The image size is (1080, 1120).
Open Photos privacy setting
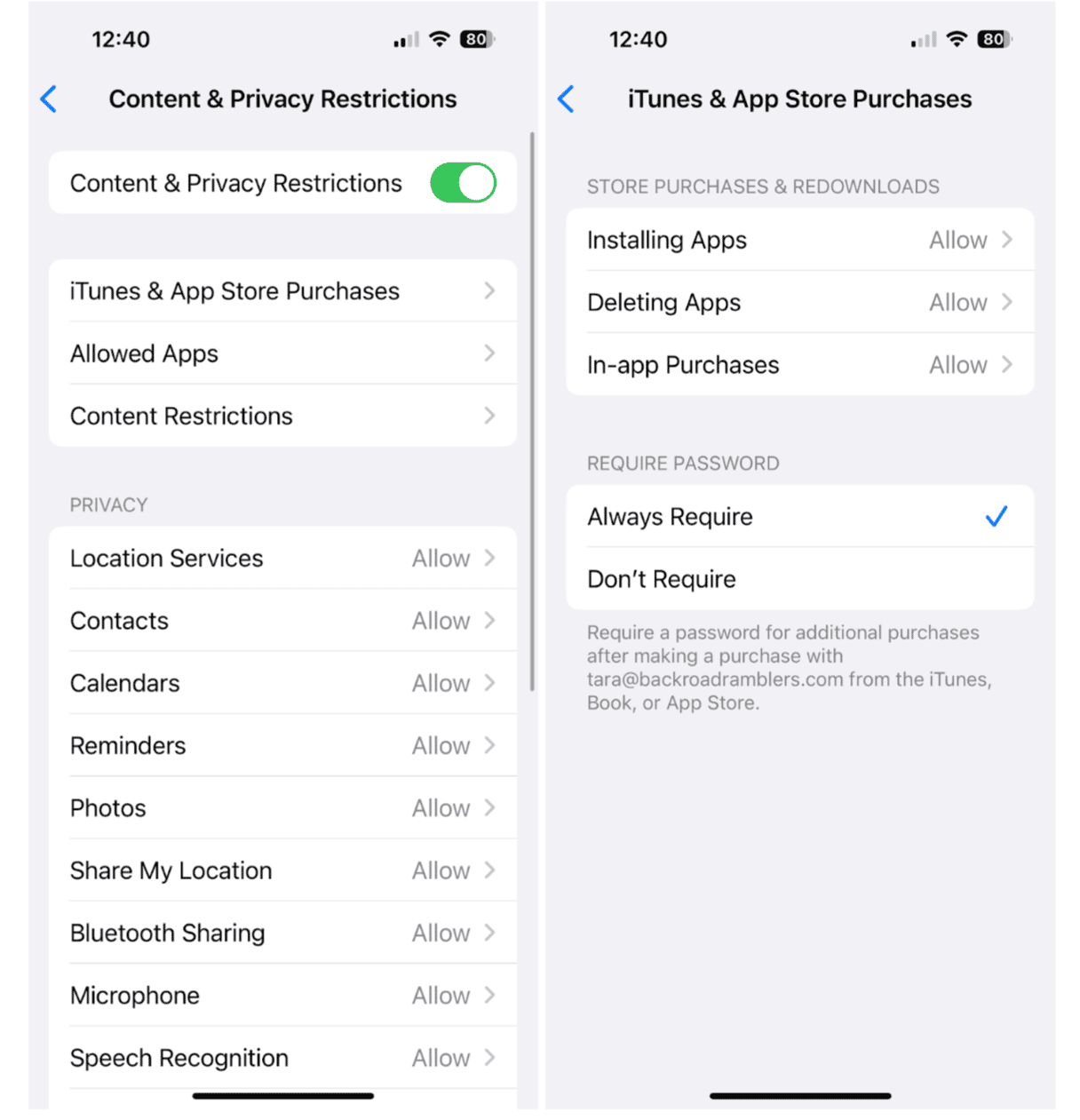(x=282, y=808)
